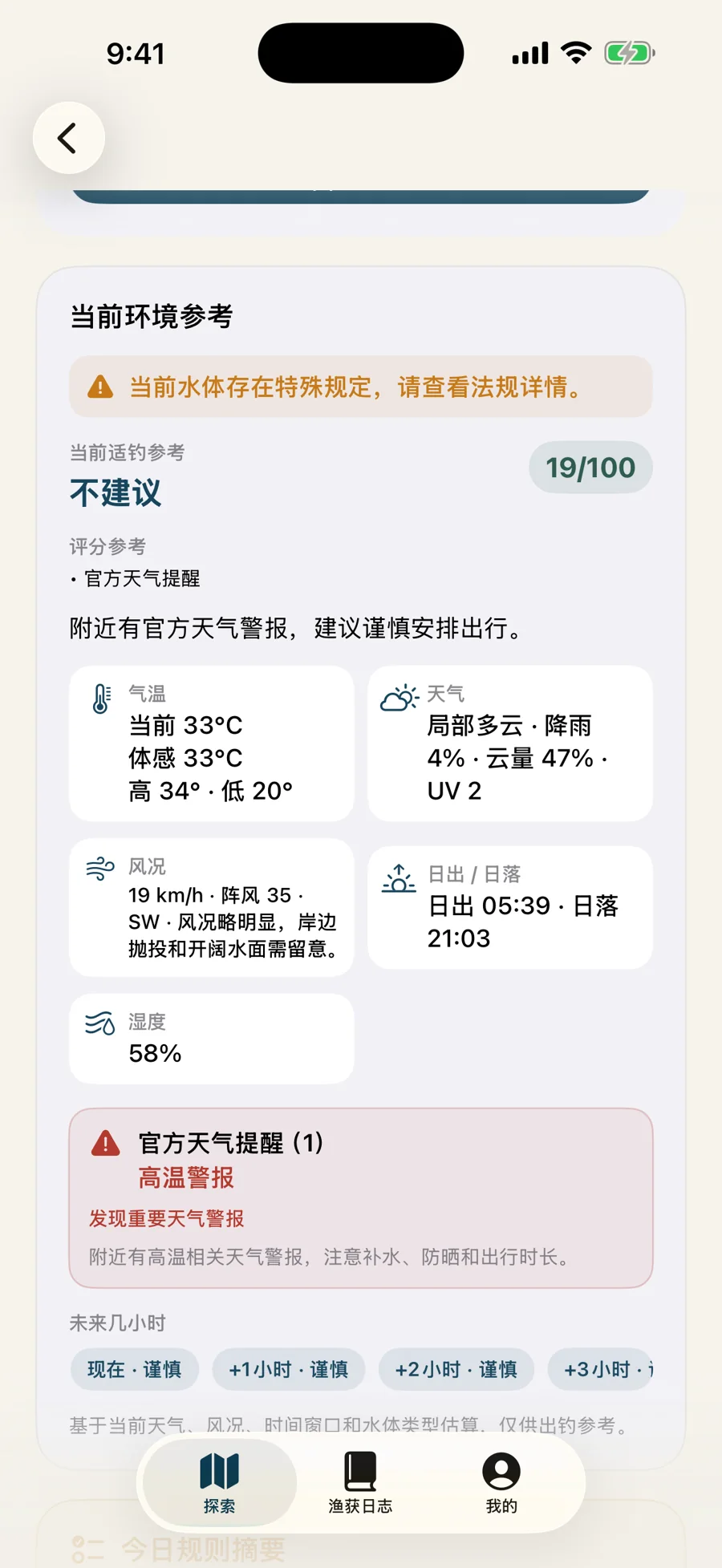722x1568 pixels.
Task: Select the +3小时 forecast chip
Action: (x=601, y=1369)
